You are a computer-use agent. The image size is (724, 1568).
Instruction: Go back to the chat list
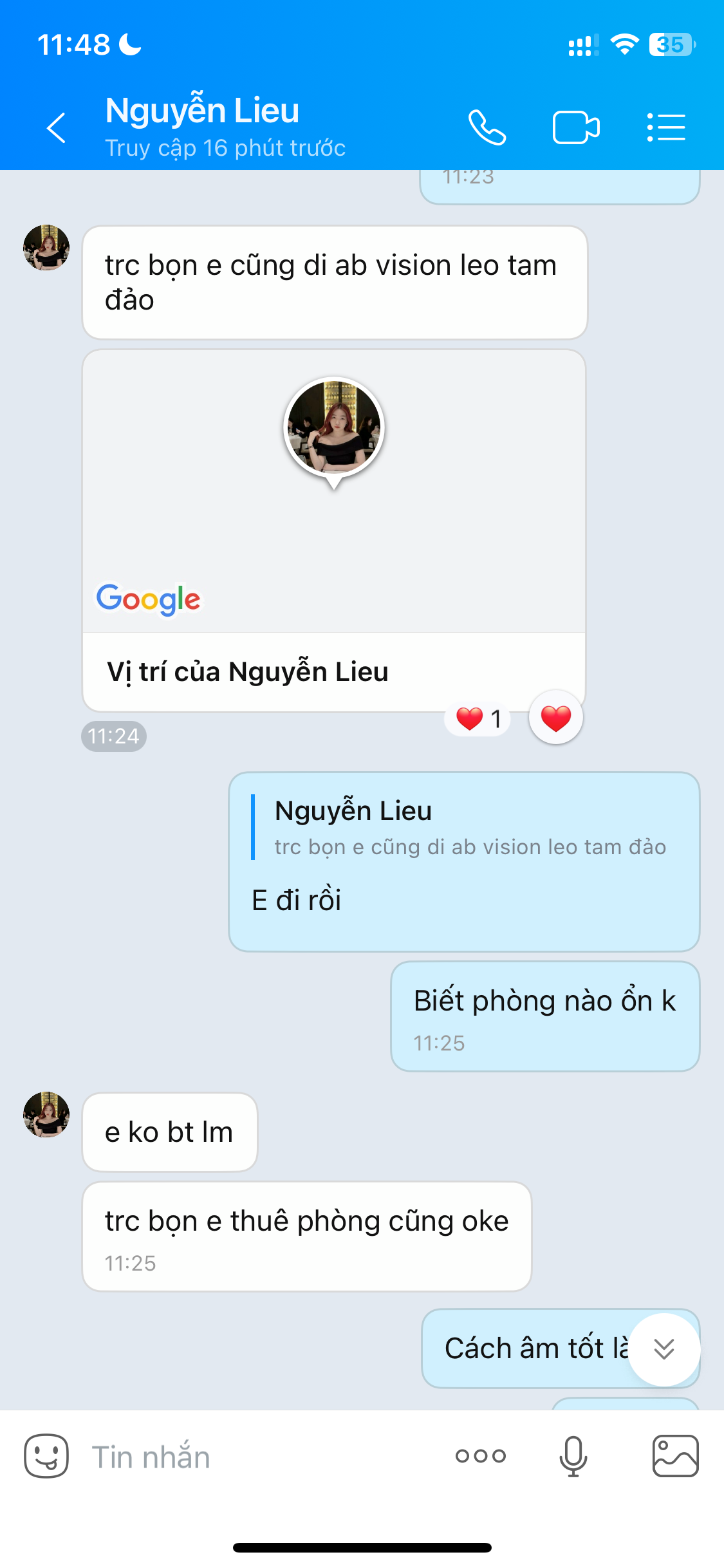[x=57, y=127]
